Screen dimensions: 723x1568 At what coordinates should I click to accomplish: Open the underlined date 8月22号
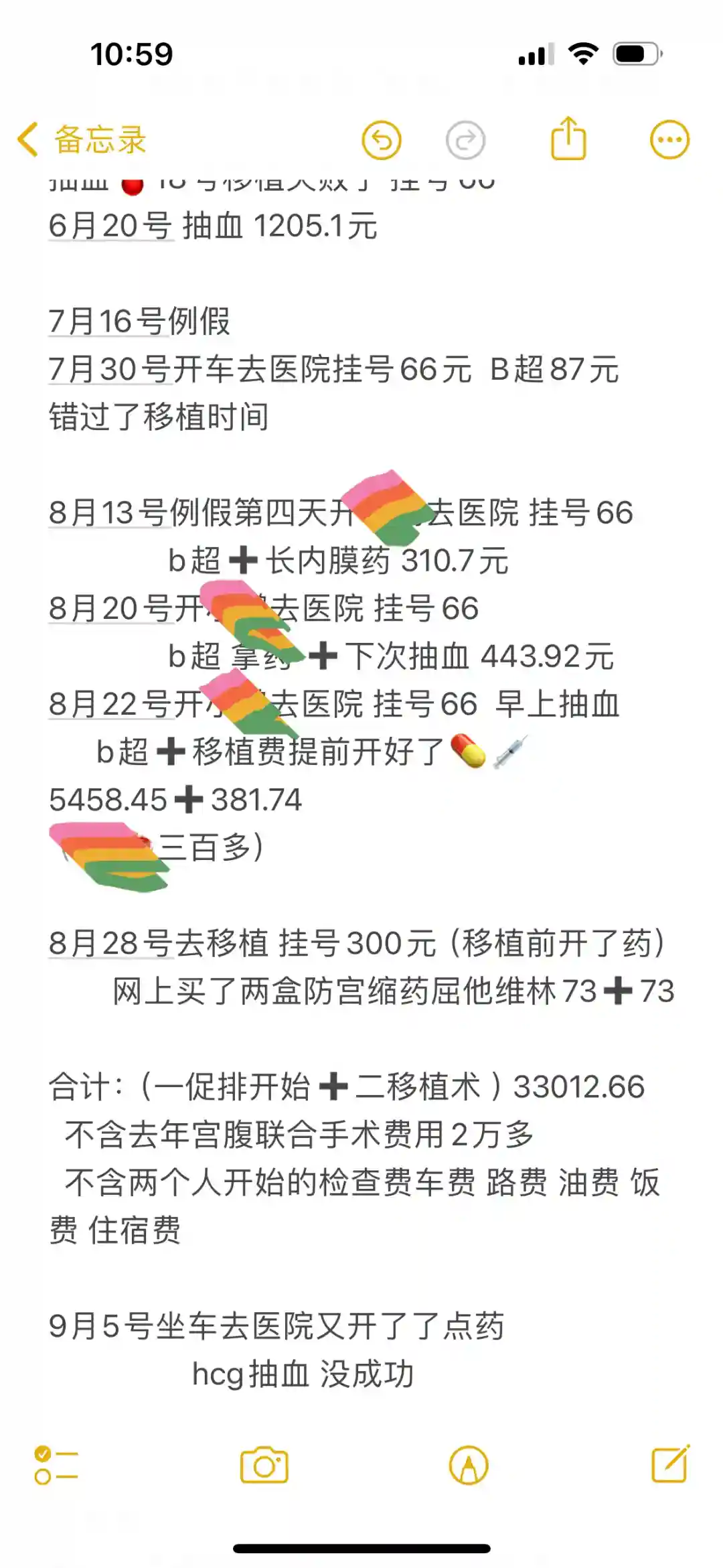(x=110, y=705)
